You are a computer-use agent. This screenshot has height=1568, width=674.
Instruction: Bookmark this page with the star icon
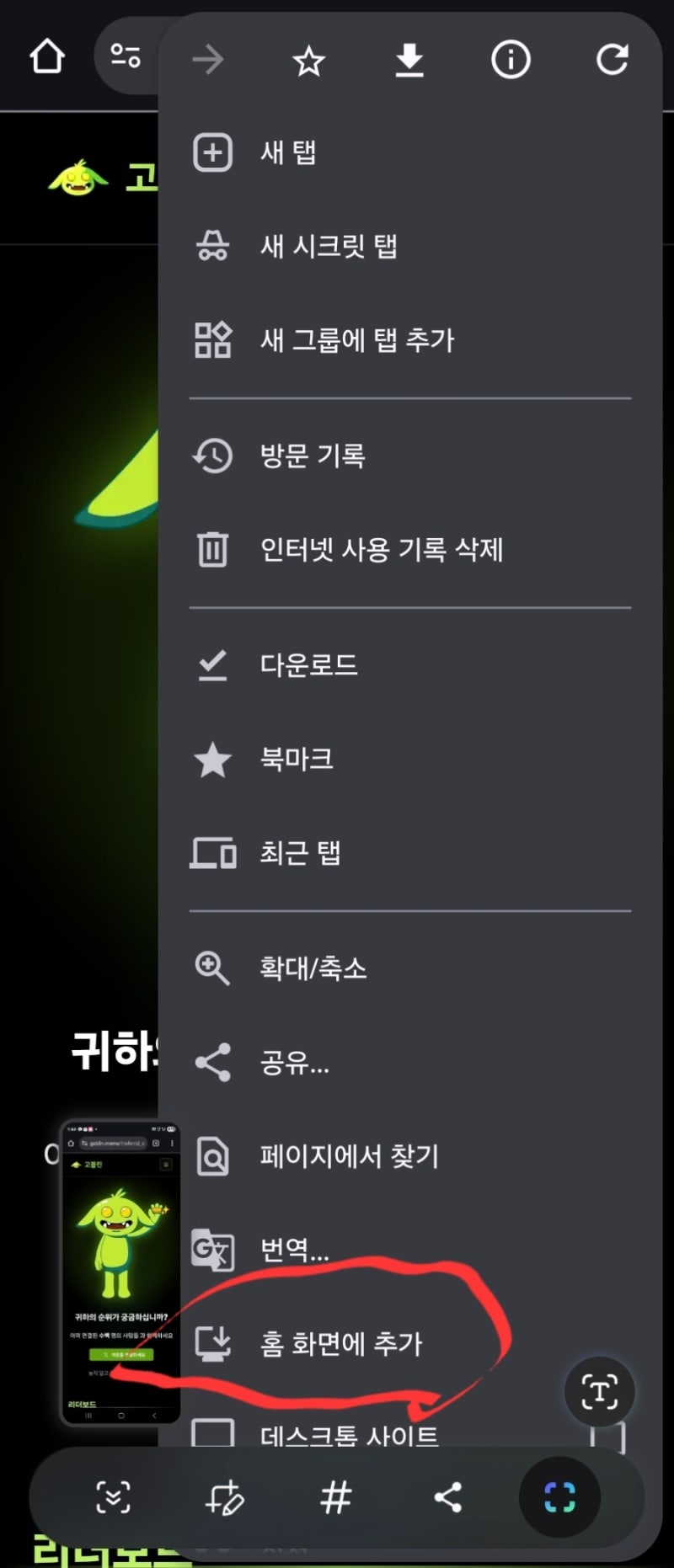point(308,61)
